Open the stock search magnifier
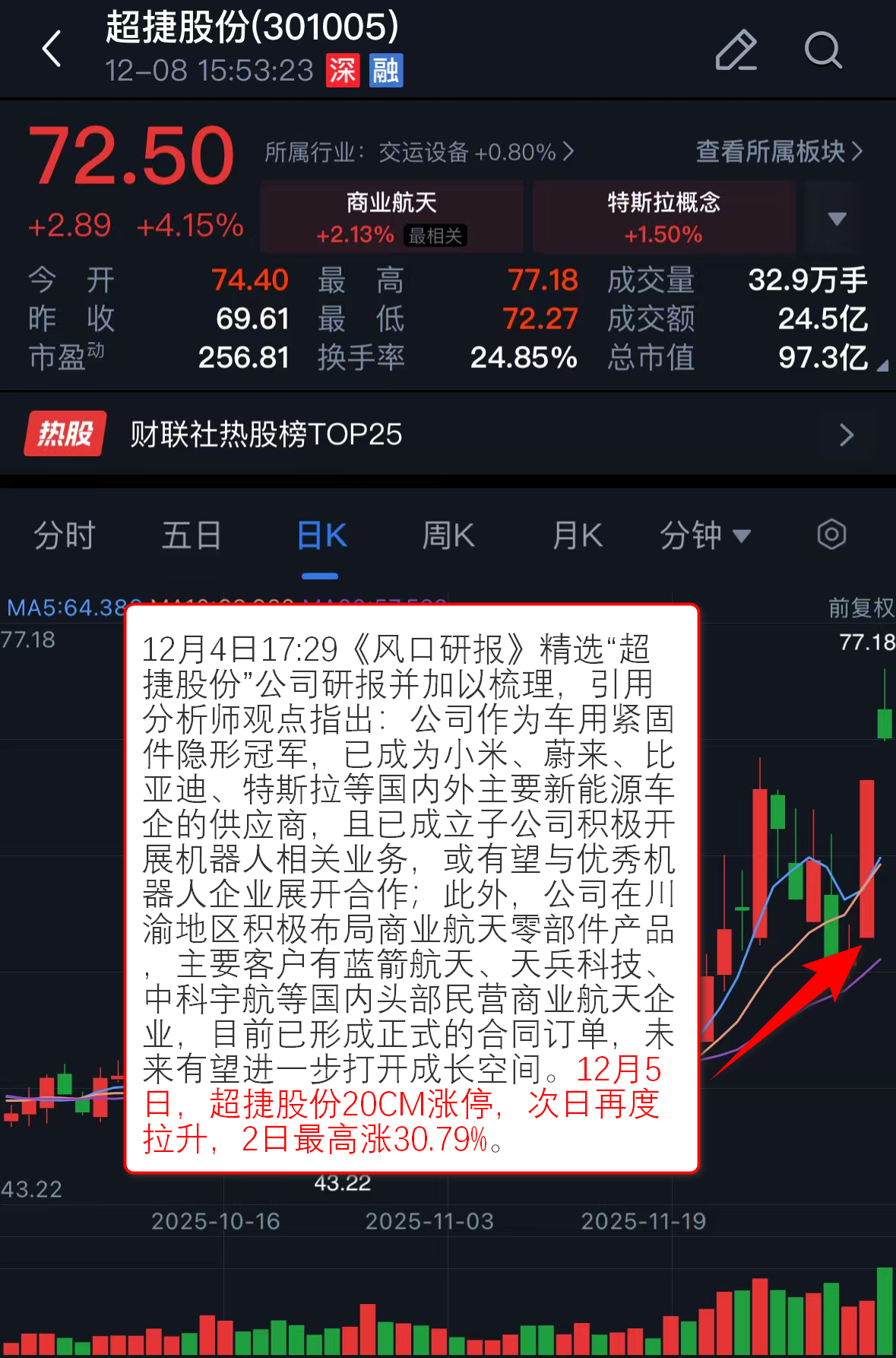Screen dimensions: 896x1358 coord(822,50)
